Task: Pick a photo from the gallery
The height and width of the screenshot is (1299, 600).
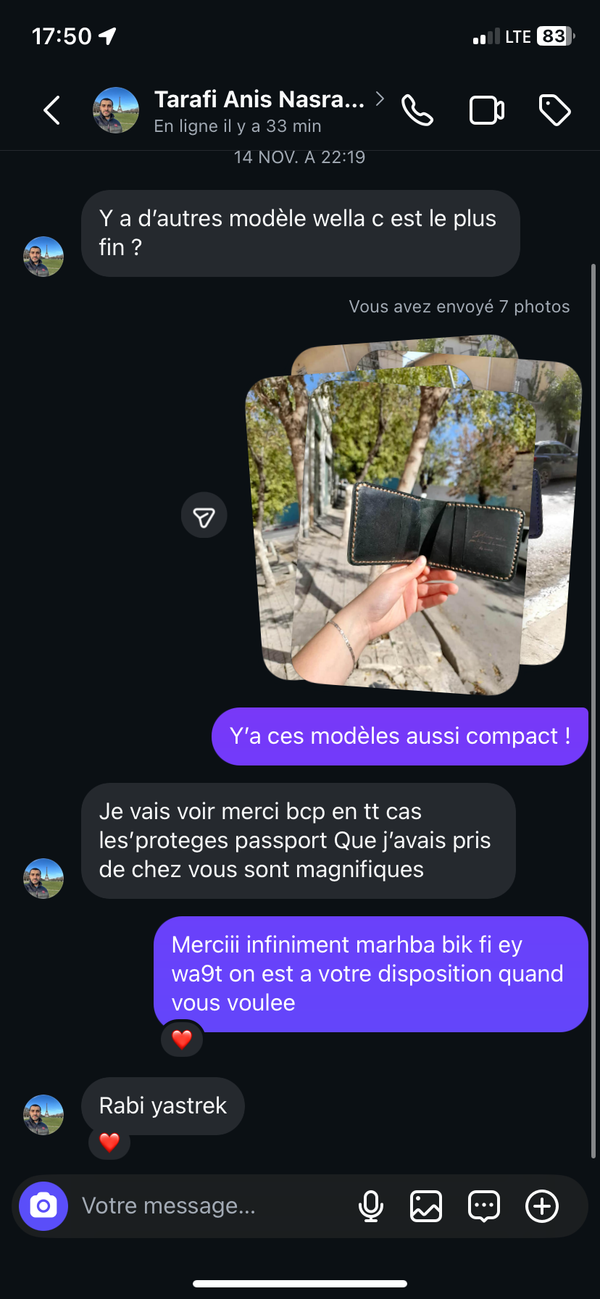Action: (x=426, y=1206)
